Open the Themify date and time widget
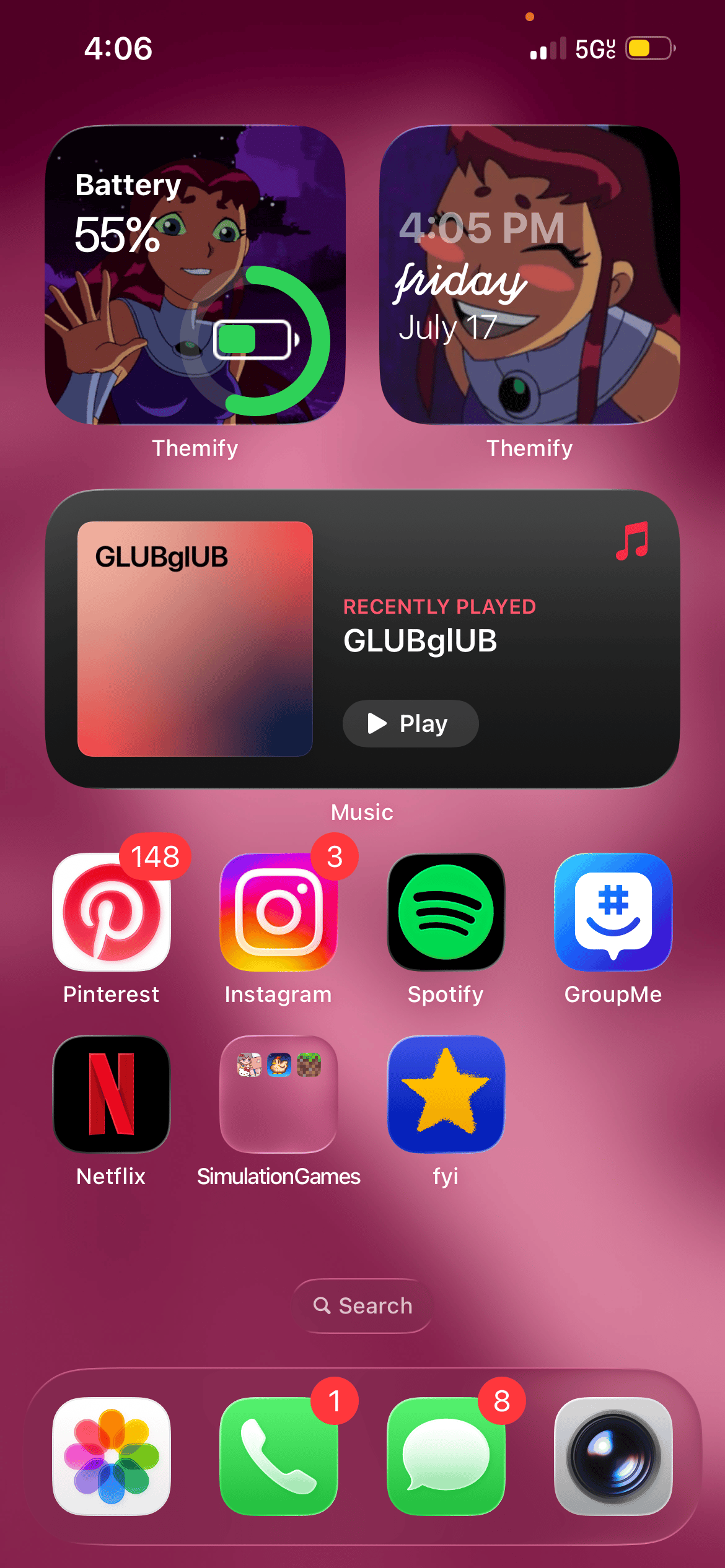 click(530, 275)
